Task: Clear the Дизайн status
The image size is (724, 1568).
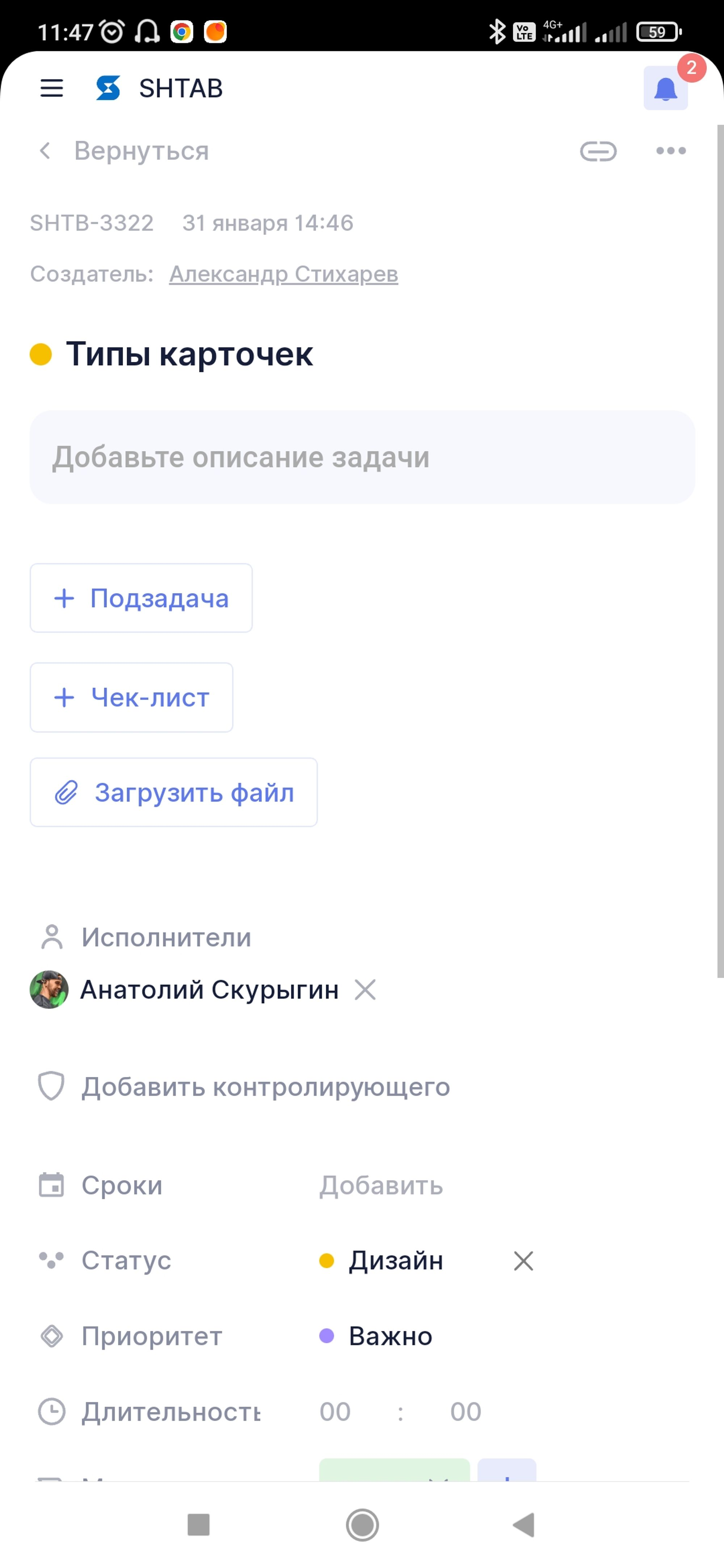Action: 524,1261
